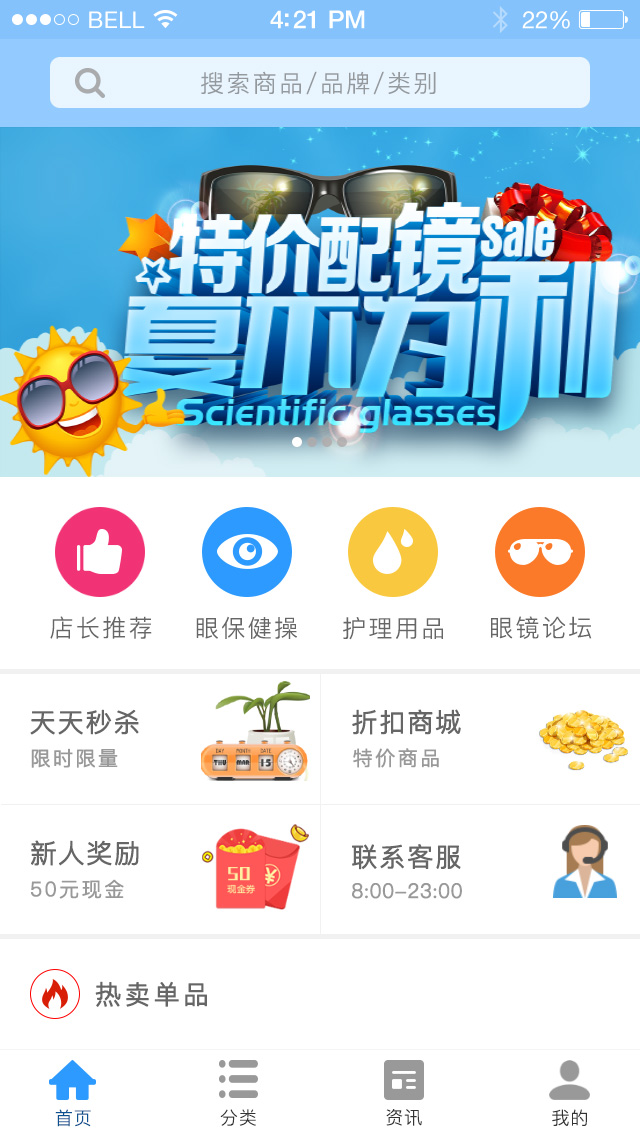Open the 折扣商城 discount mall card
This screenshot has height=1136, width=640.
coord(480,739)
